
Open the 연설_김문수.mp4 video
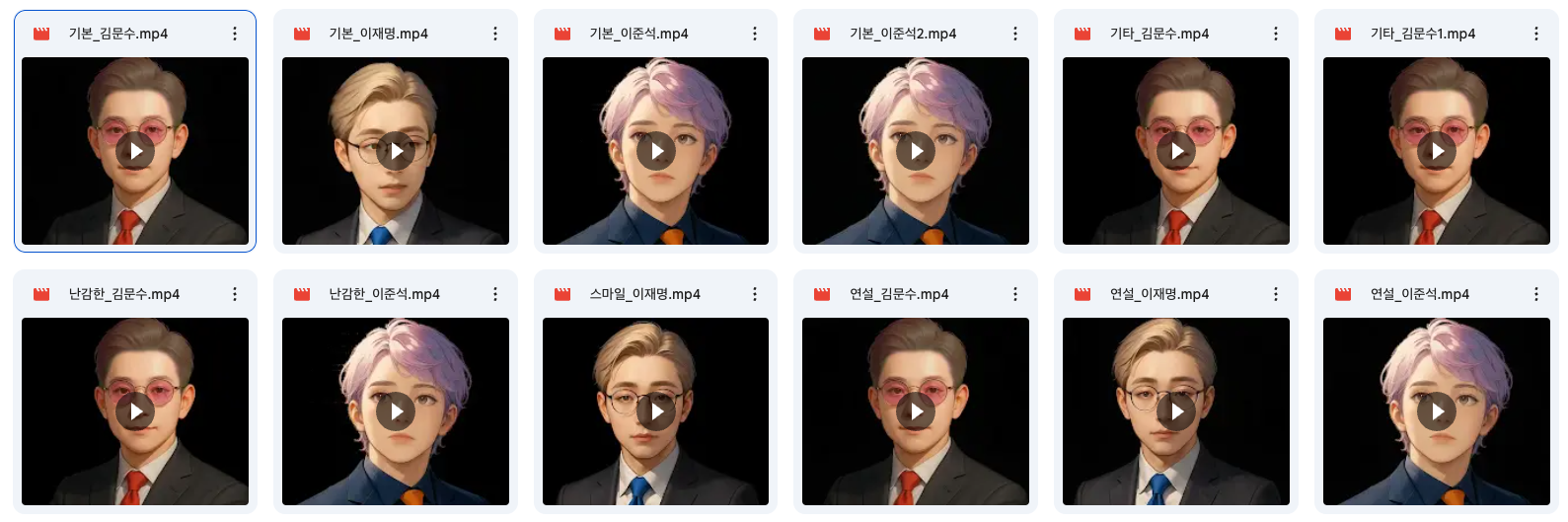coord(916,411)
